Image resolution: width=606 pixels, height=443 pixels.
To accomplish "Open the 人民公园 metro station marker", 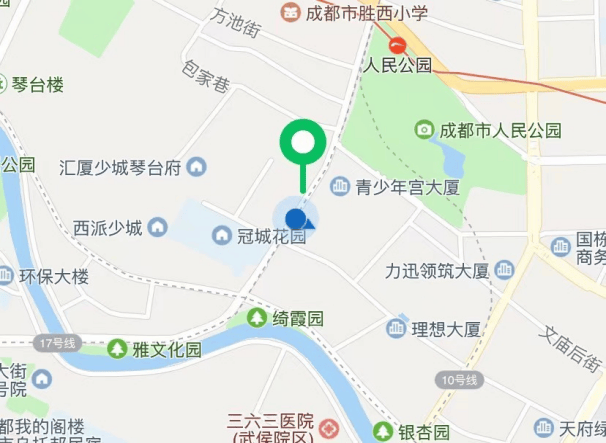I will coord(398,45).
